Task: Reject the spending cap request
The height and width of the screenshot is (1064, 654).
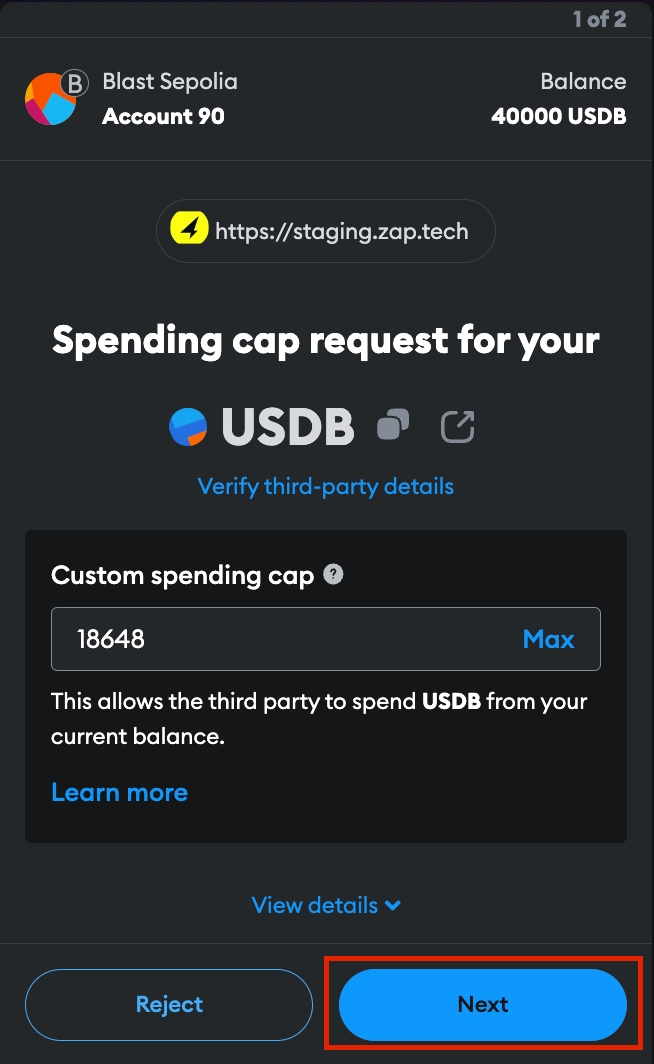Action: point(169,1004)
